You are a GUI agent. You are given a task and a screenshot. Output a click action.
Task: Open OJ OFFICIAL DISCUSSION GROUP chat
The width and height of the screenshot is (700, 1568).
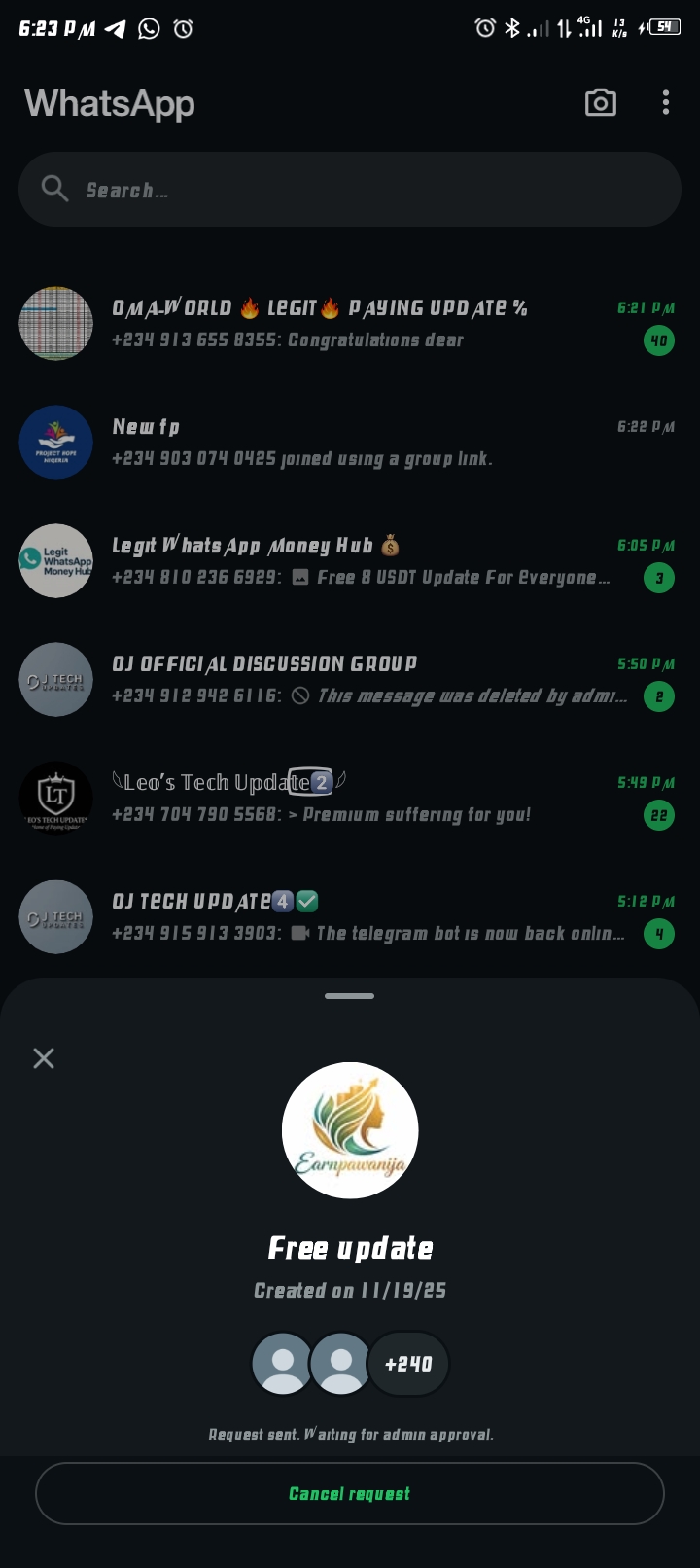click(350, 680)
